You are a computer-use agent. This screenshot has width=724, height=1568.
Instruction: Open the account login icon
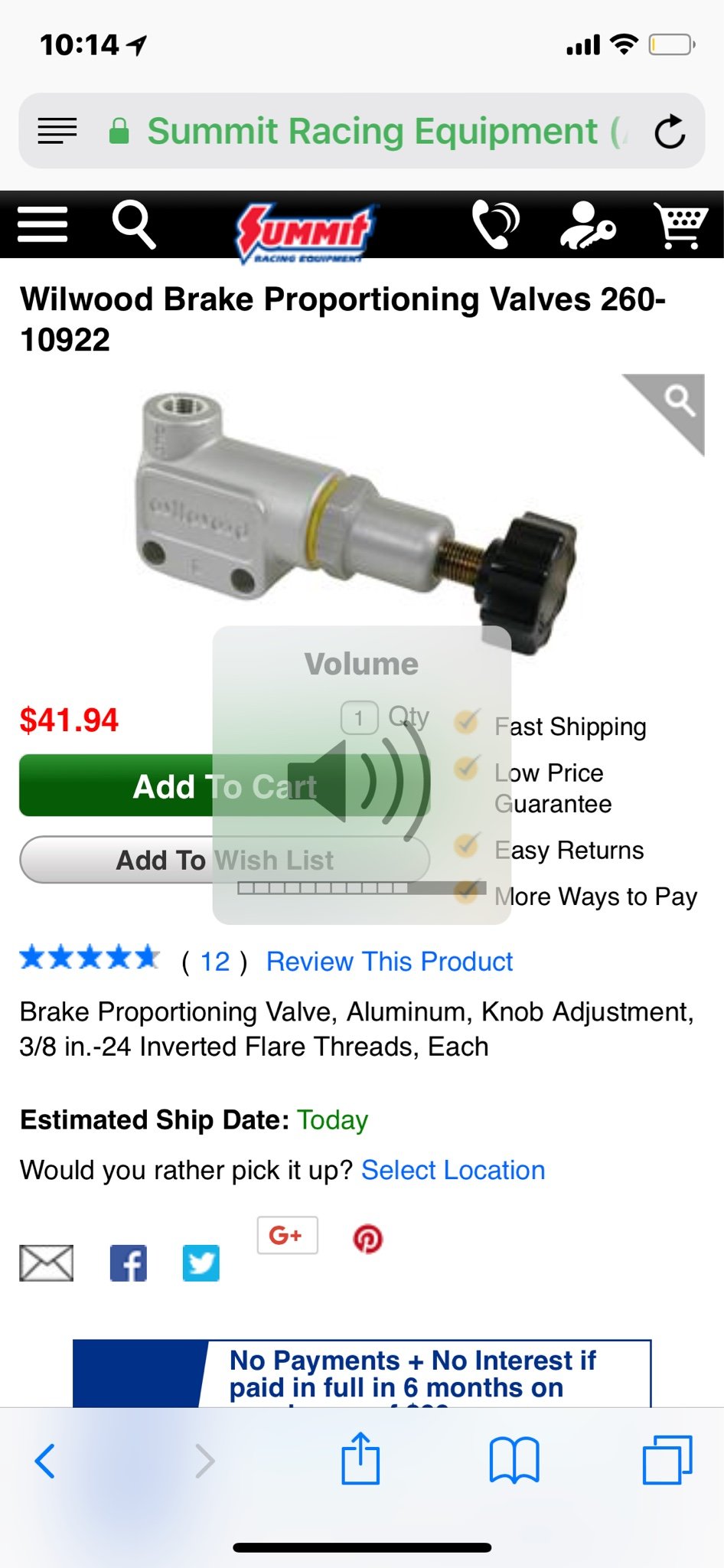[587, 224]
